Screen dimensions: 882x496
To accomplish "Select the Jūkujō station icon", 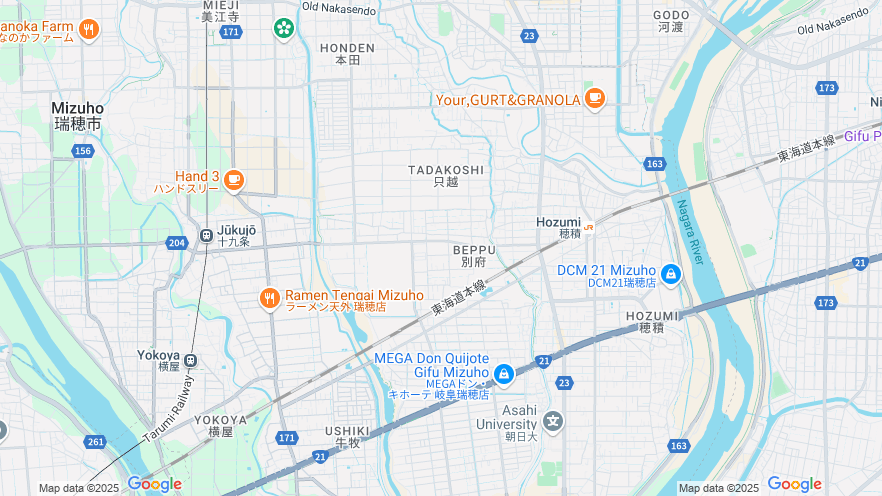I will click(x=205, y=236).
